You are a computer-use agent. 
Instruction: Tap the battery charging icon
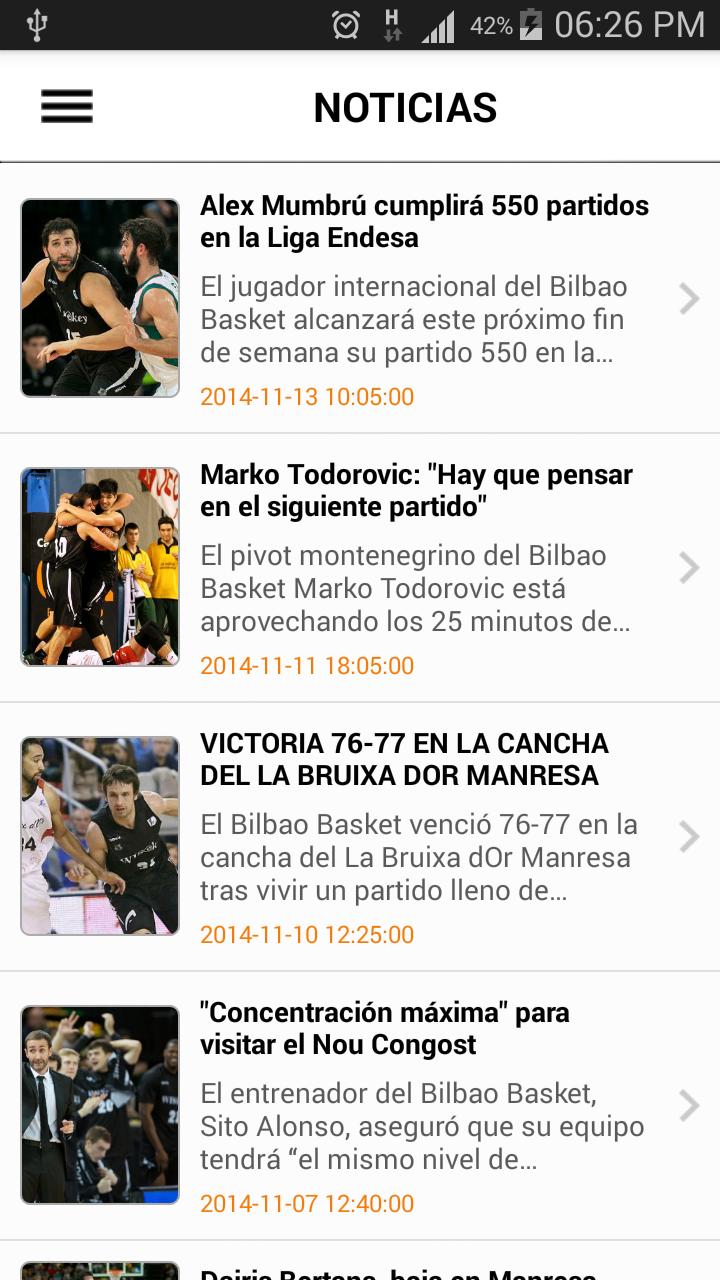pyautogui.click(x=533, y=28)
